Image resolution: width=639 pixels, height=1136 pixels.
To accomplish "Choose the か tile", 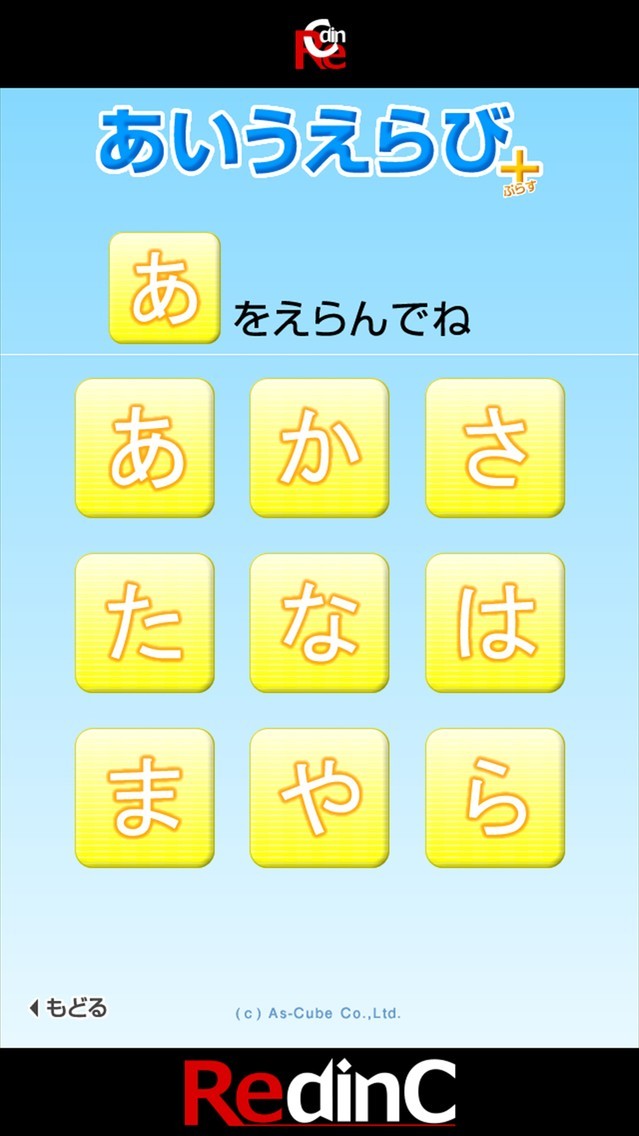I will (x=319, y=448).
